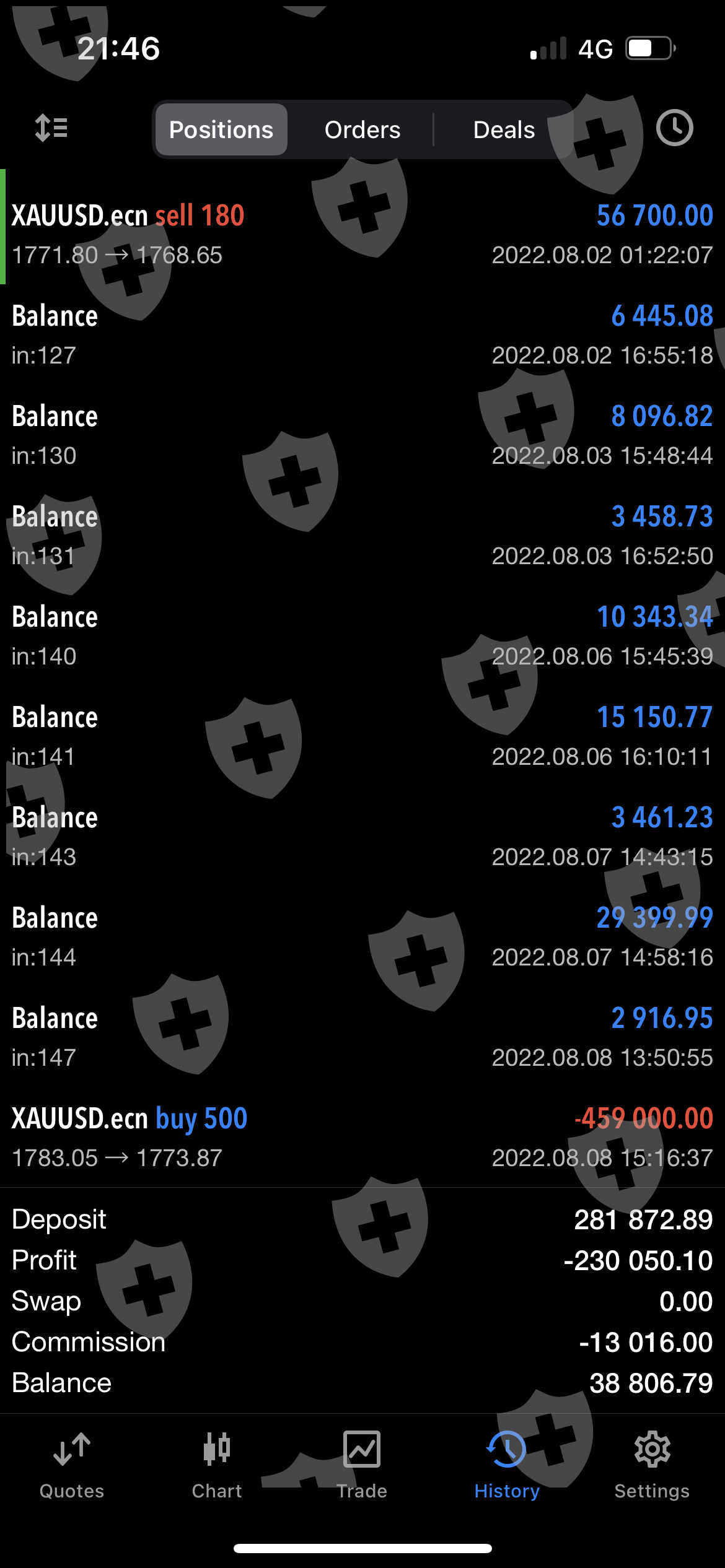Expand the XAUUSD.ecn sell 180 position
This screenshot has height=1568, width=725.
coord(362,234)
